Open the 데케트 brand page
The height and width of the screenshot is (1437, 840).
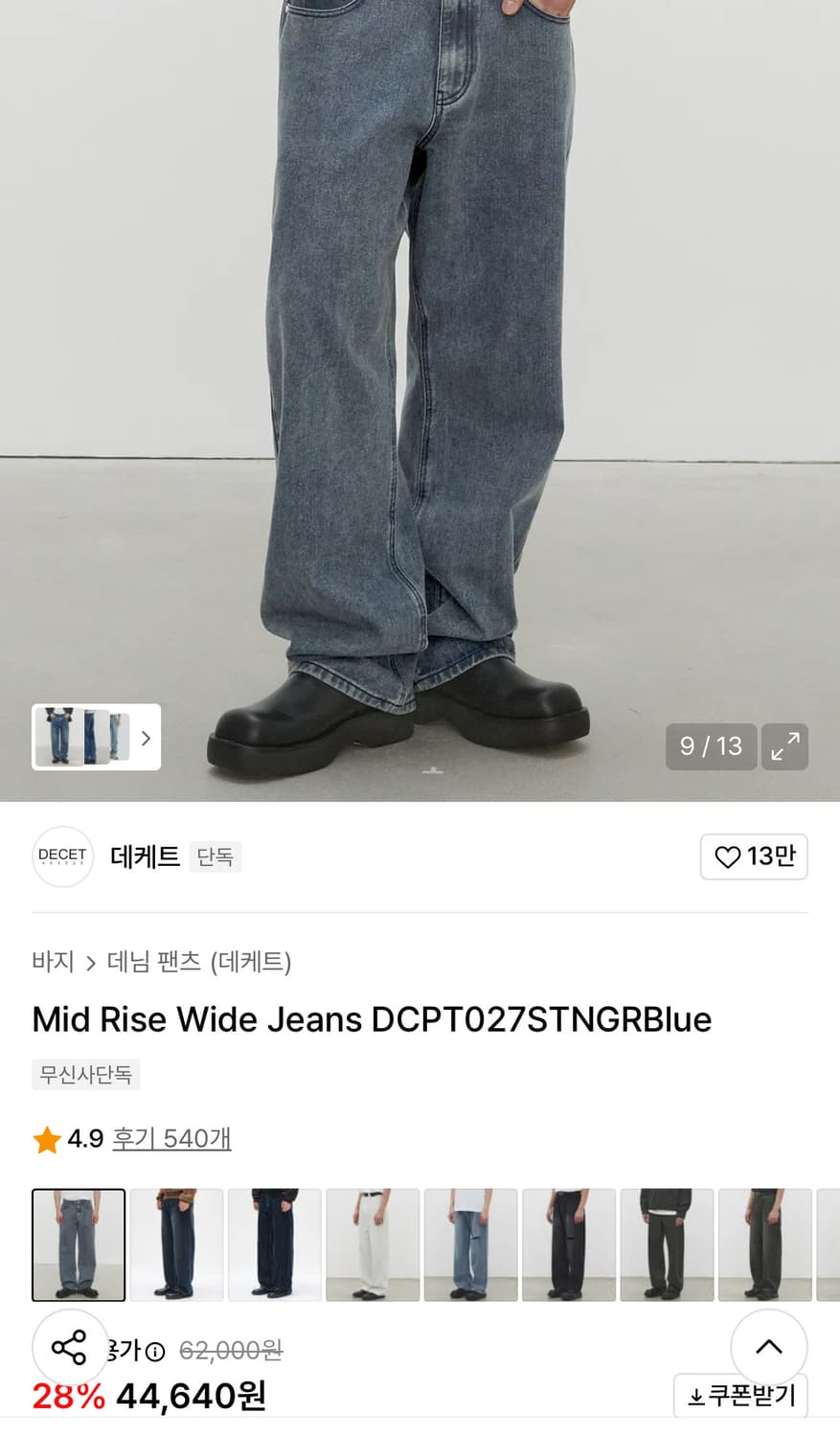145,856
